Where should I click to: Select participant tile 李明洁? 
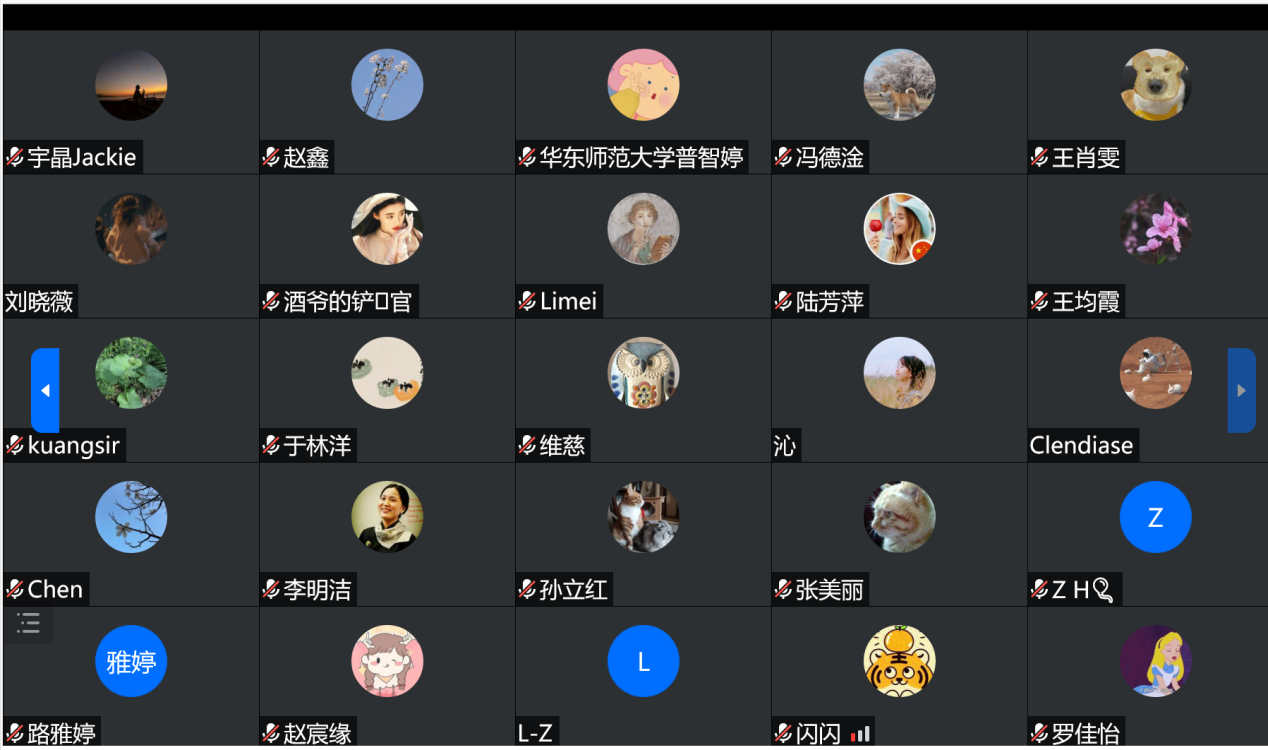point(387,534)
